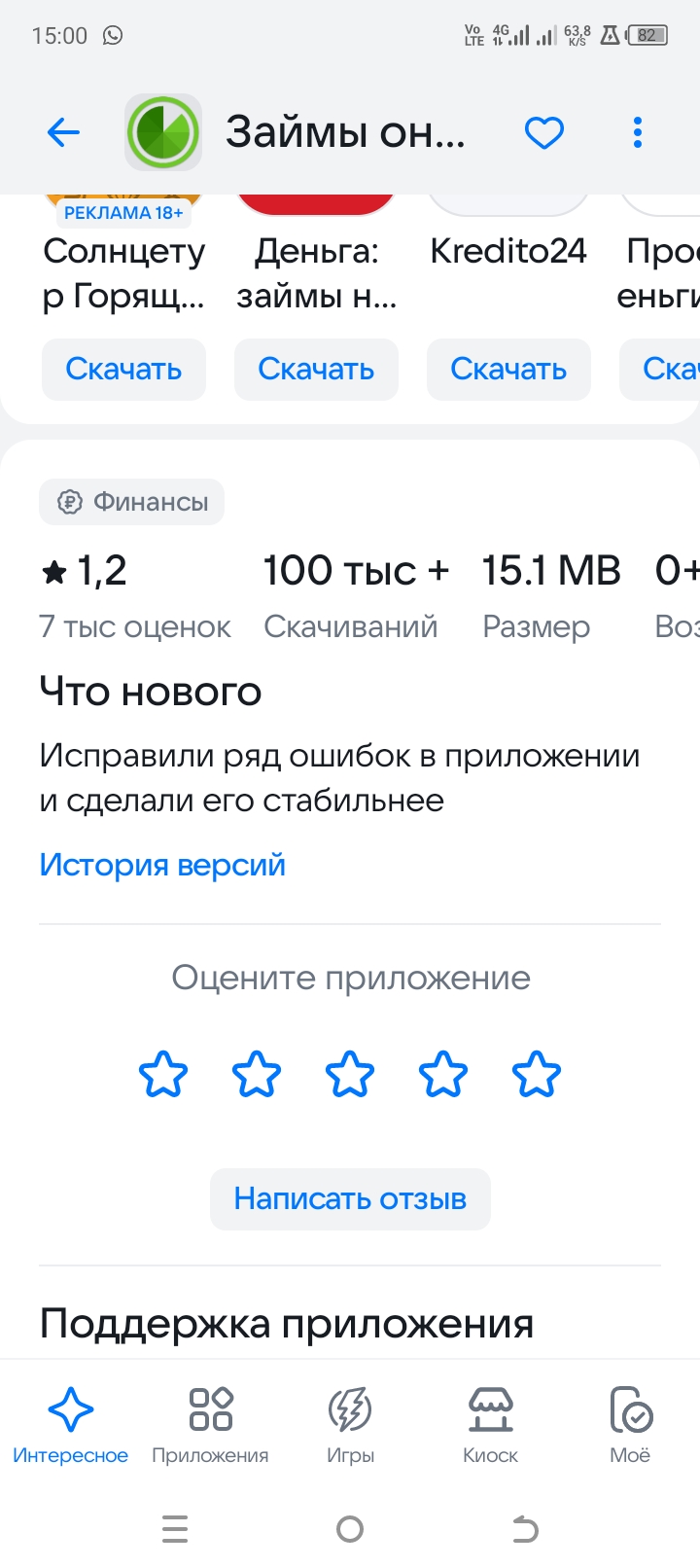Add the app to favorites with the heart
Viewport: 700px width, 1568px height.
[543, 132]
